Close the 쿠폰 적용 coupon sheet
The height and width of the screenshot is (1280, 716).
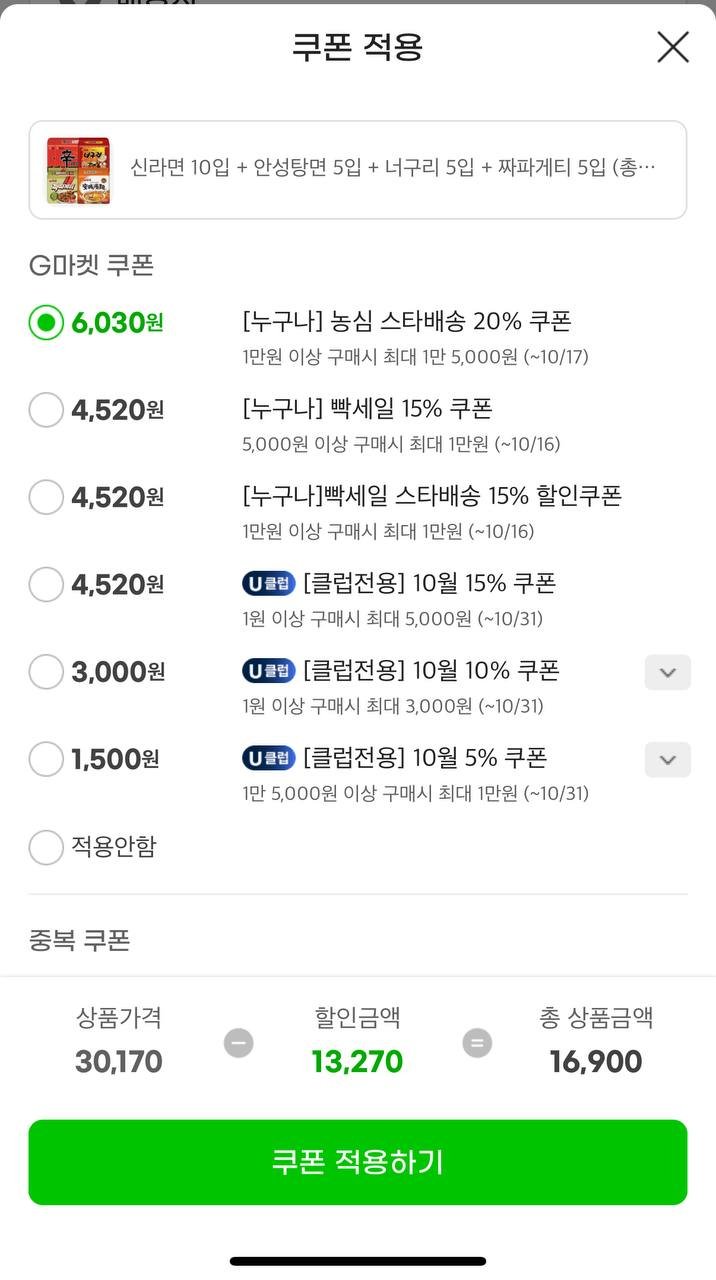click(x=673, y=47)
